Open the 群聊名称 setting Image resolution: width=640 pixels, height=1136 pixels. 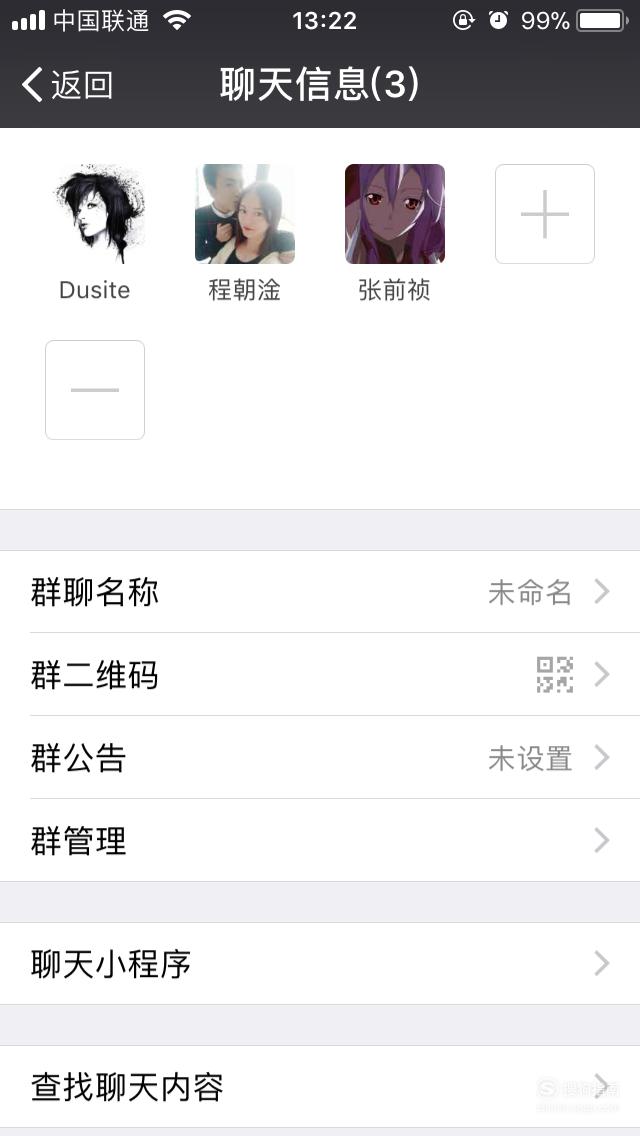[320, 592]
